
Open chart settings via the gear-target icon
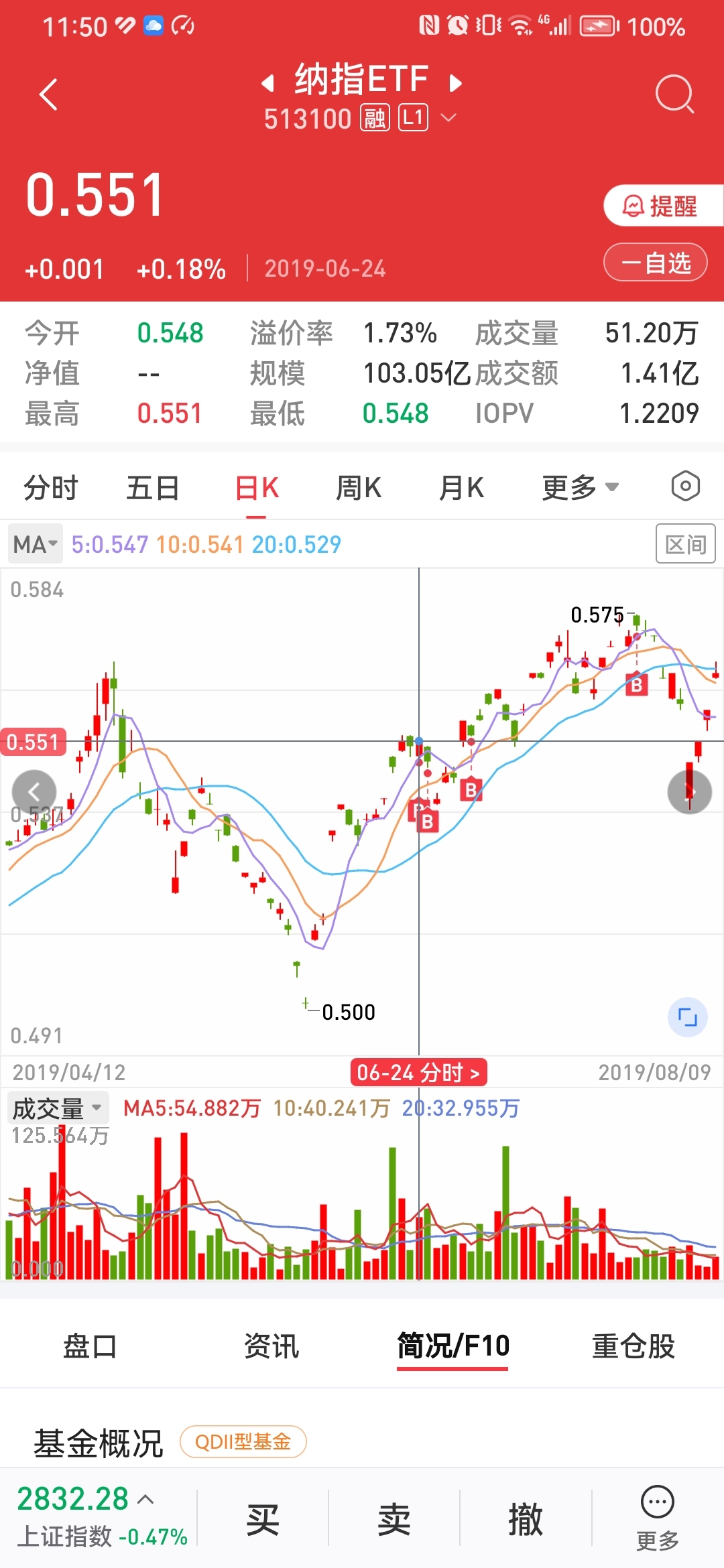tap(684, 487)
